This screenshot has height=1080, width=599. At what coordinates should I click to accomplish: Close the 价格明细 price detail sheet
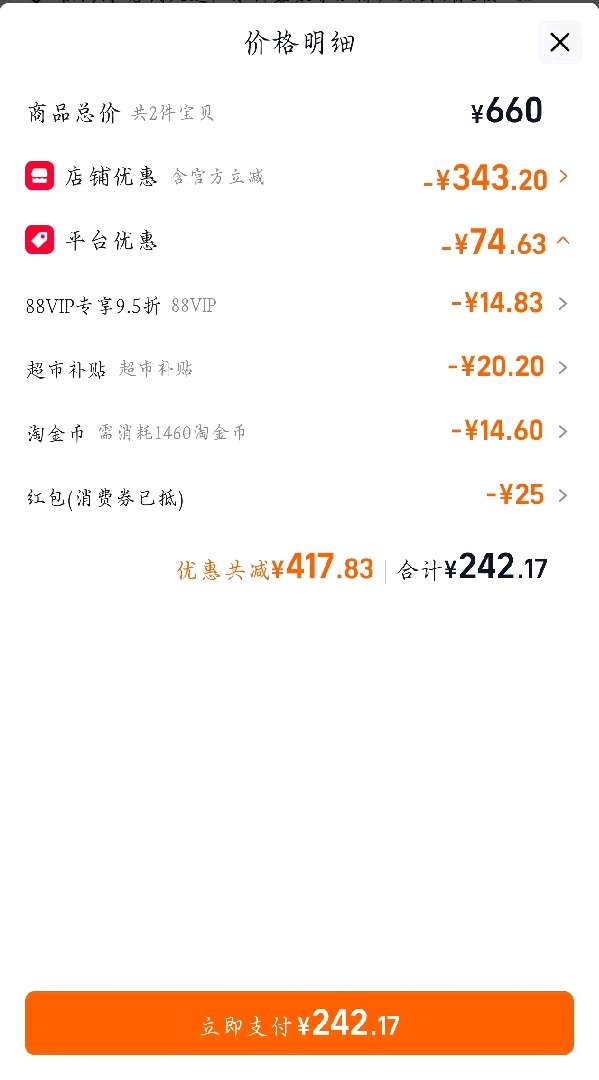pos(560,43)
